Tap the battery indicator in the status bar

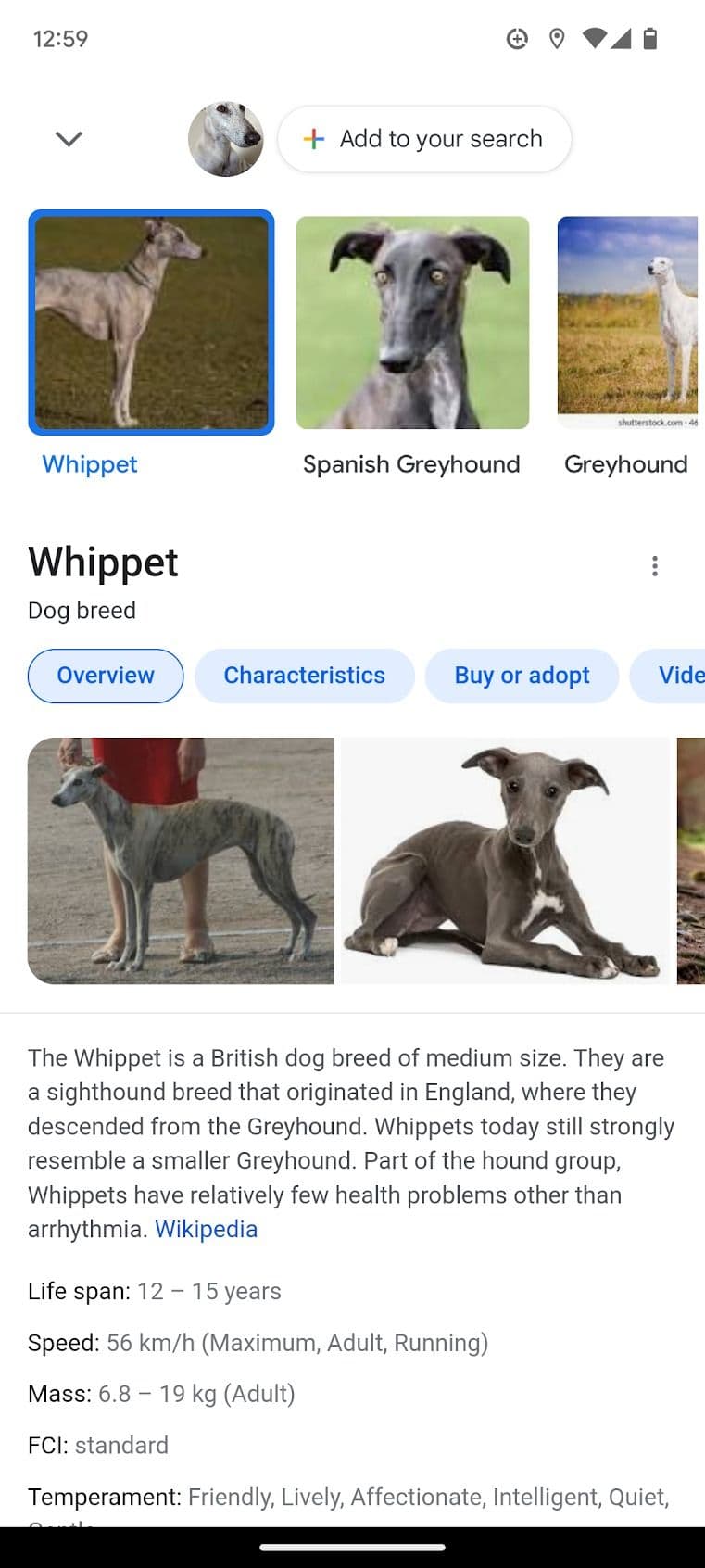coord(649,39)
